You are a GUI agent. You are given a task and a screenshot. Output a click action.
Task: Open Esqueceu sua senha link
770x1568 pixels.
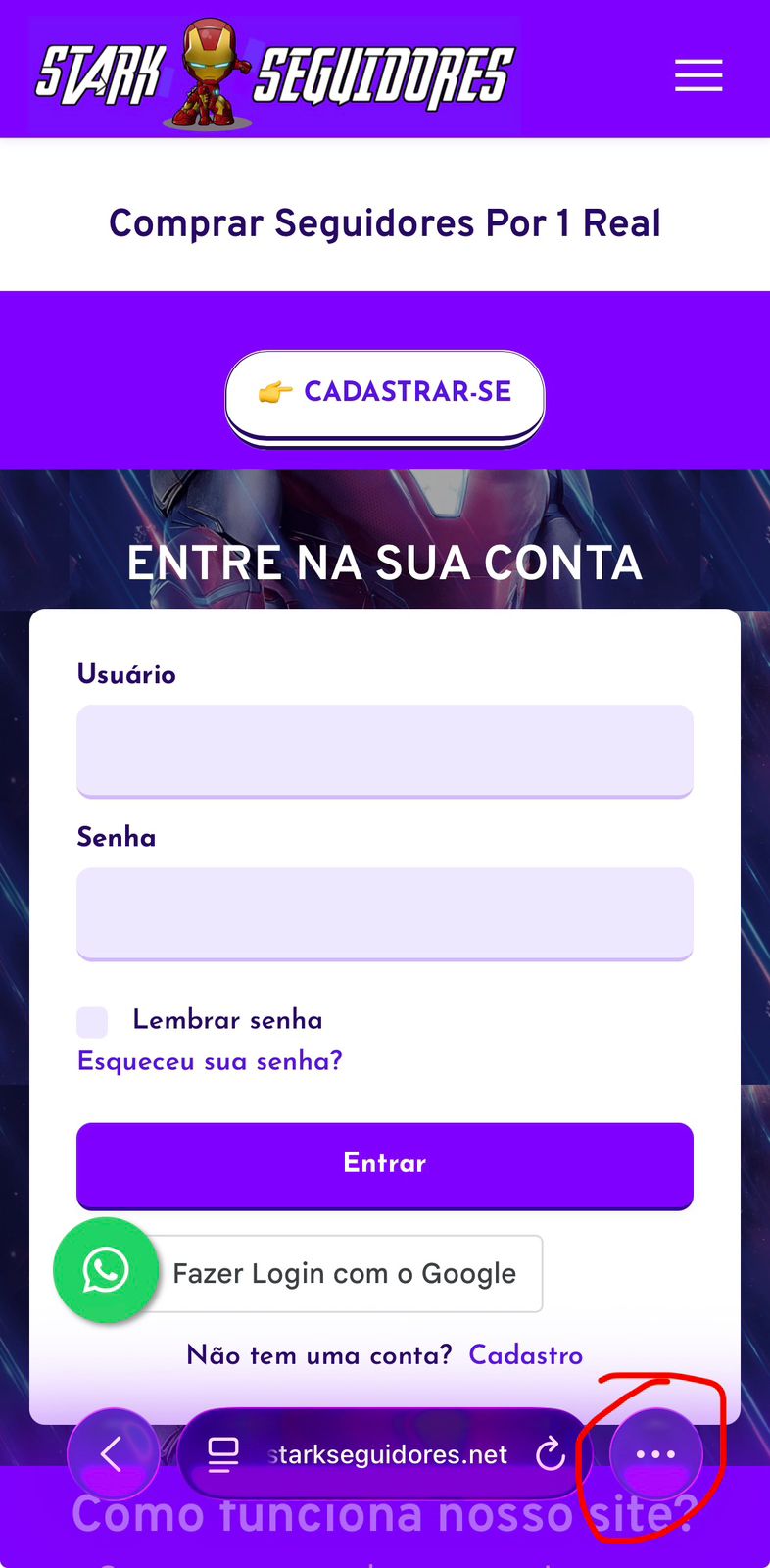[x=210, y=1061]
